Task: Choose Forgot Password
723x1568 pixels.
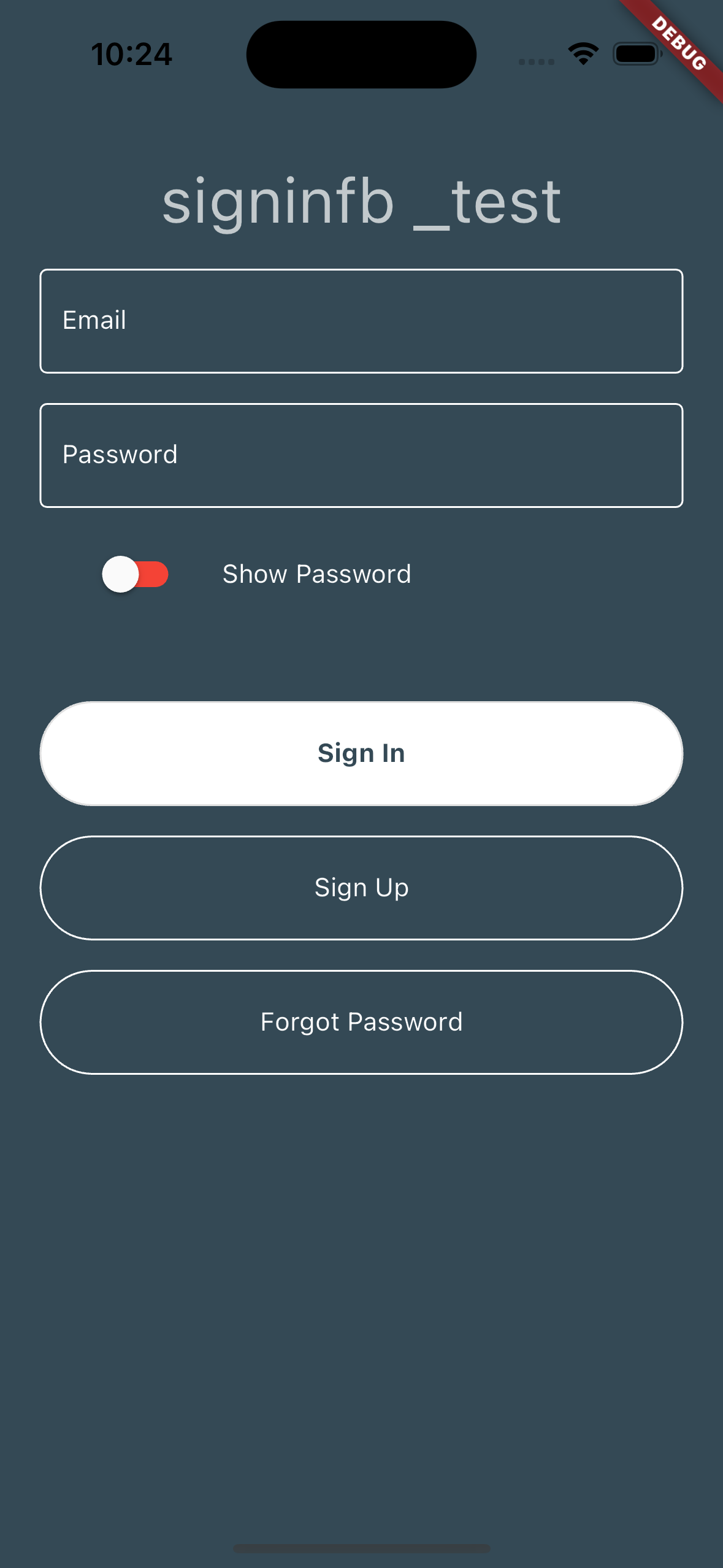Action: (x=361, y=1022)
